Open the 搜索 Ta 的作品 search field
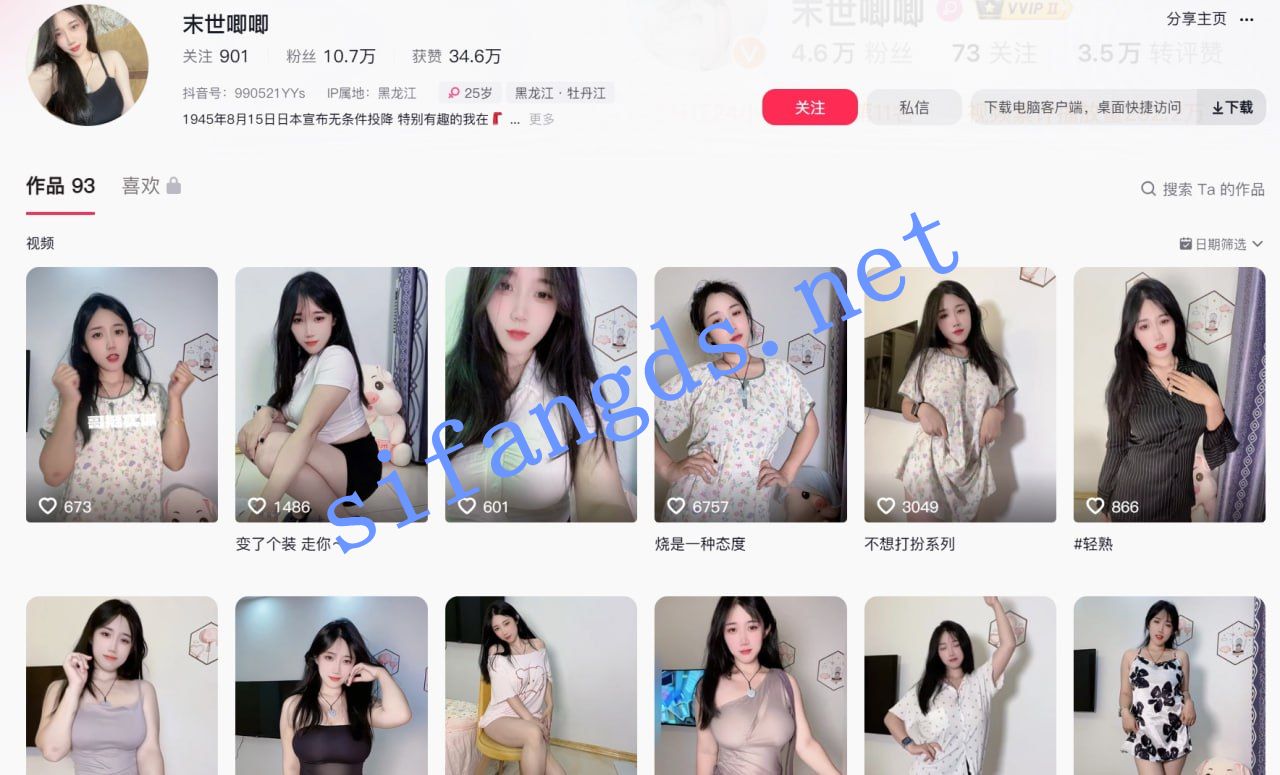 coord(1203,189)
